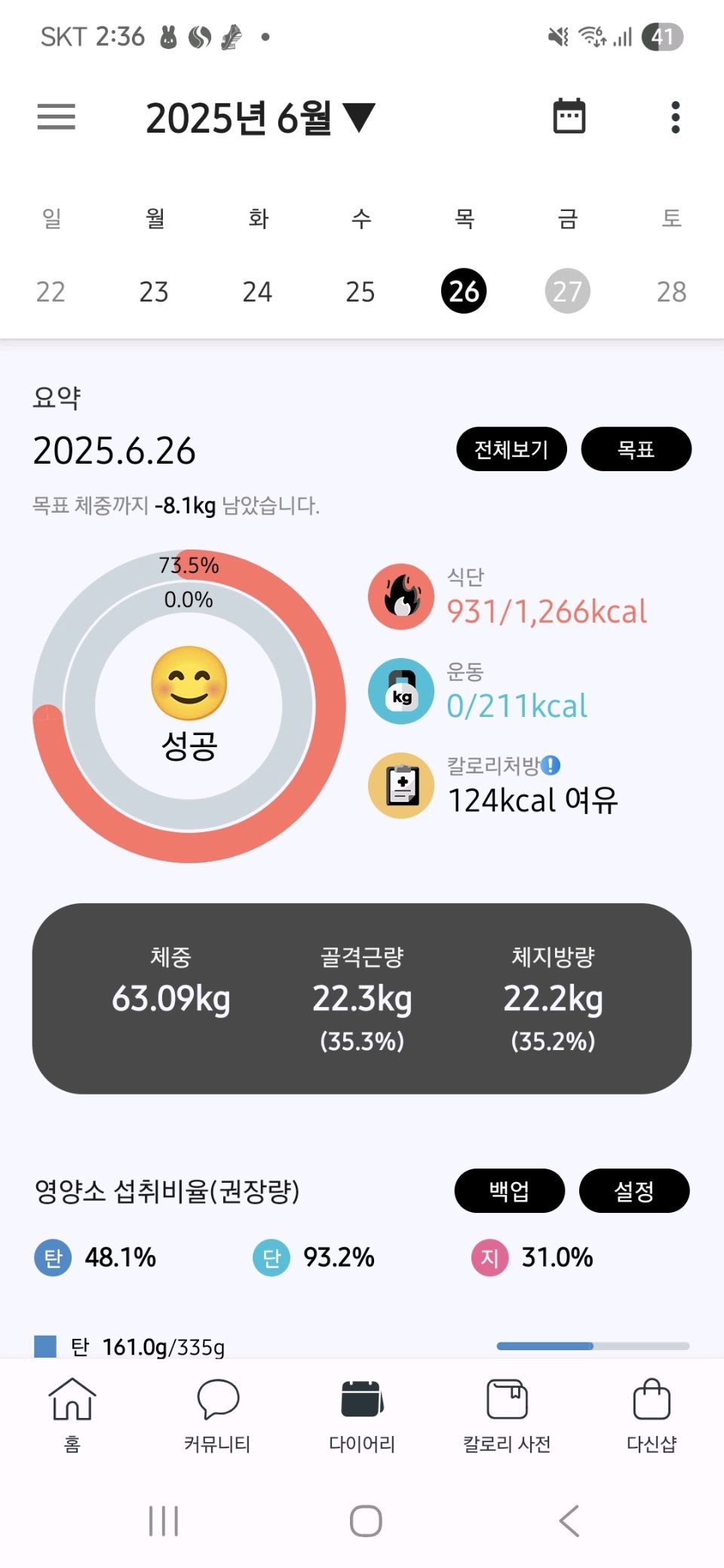Screen dimensions: 724x1568
Task: Open the 운동 exercise entry
Action: (x=478, y=691)
